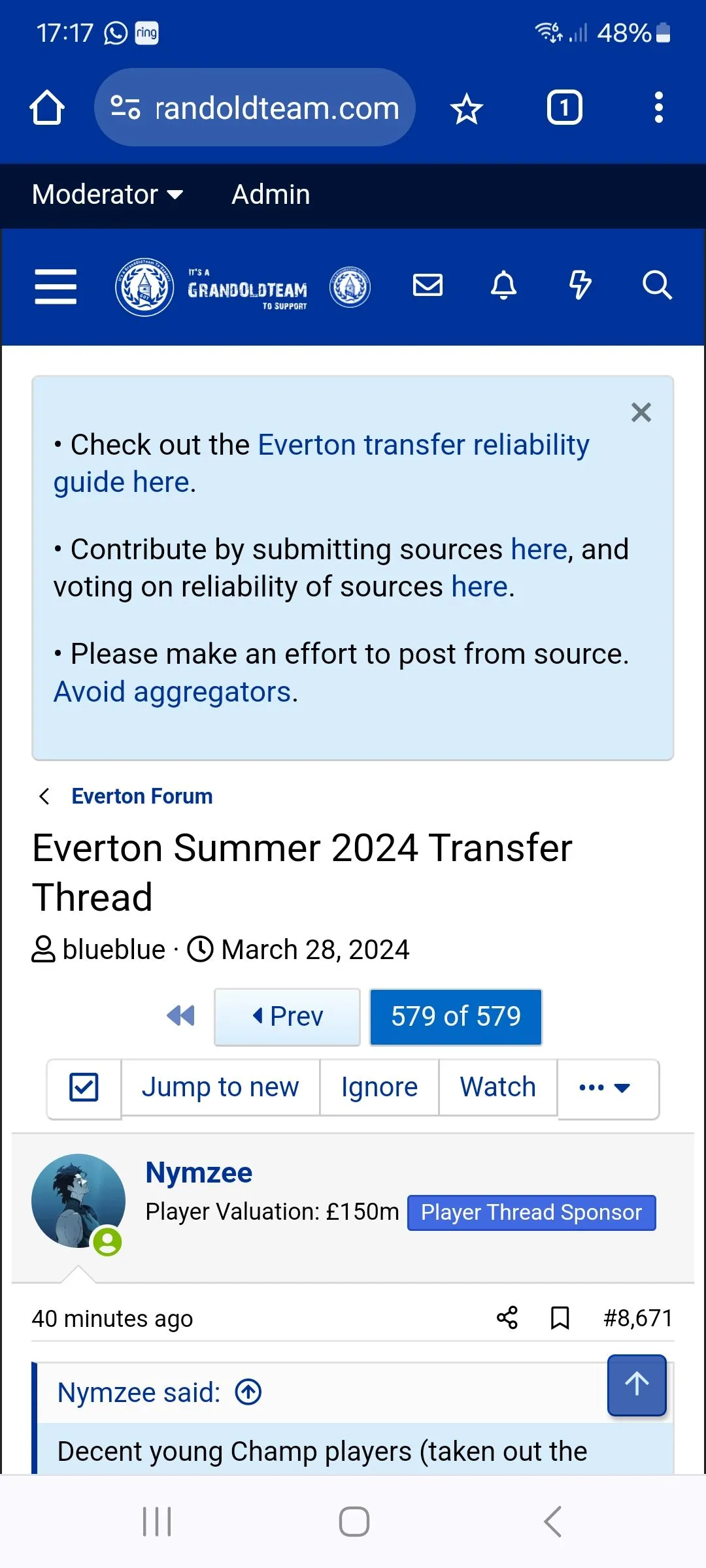The image size is (706, 1568).
Task: Dismiss the transfer guide notice
Action: pos(641,412)
